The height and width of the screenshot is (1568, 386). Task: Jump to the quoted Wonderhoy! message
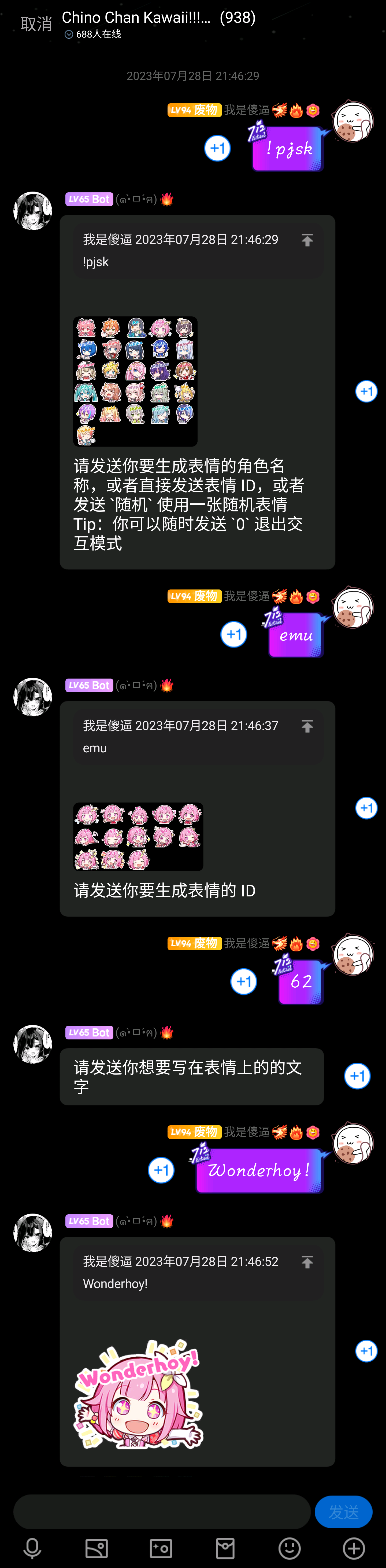click(307, 1262)
